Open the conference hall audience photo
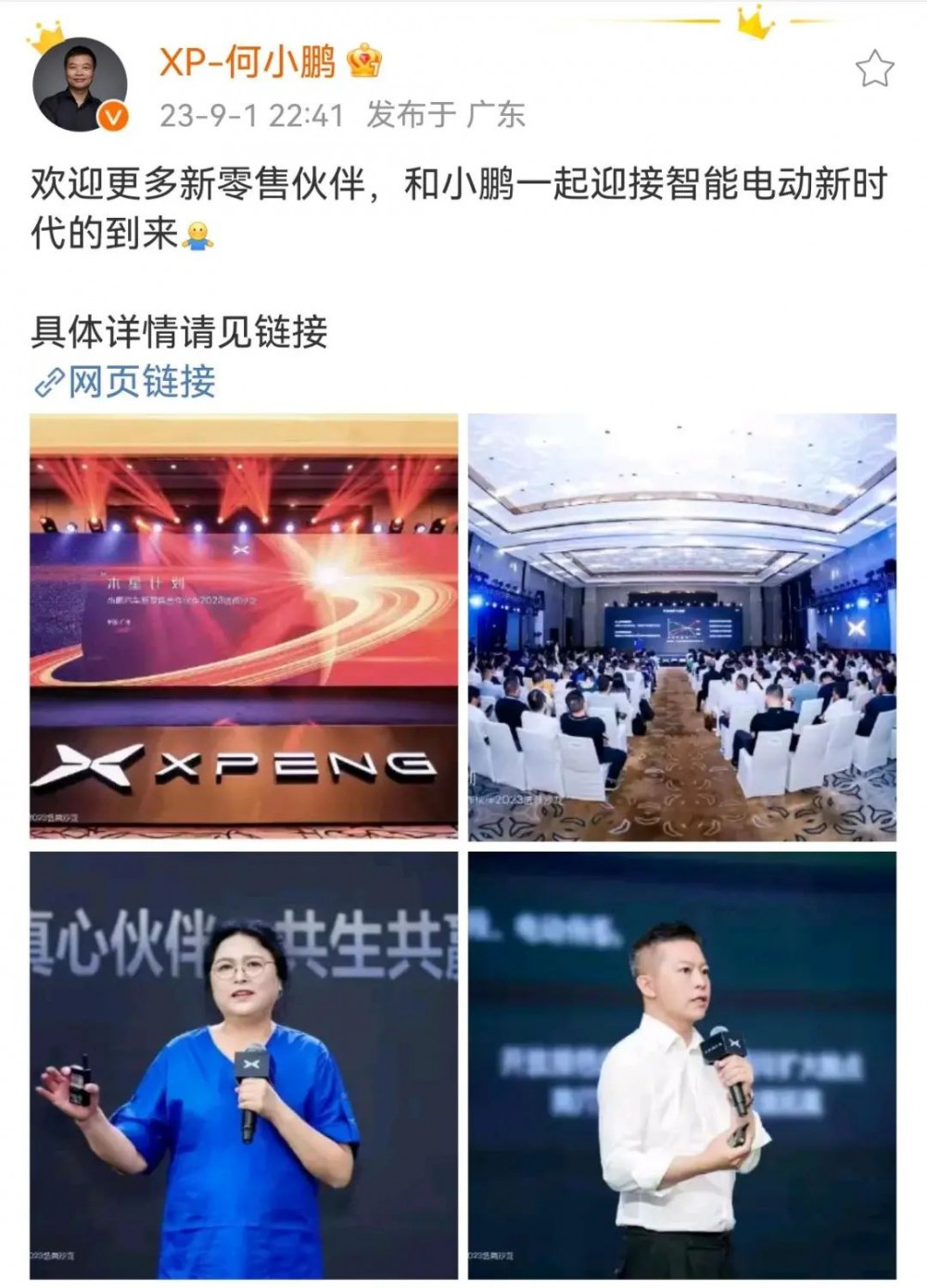This screenshot has height=1288, width=927. point(681,627)
